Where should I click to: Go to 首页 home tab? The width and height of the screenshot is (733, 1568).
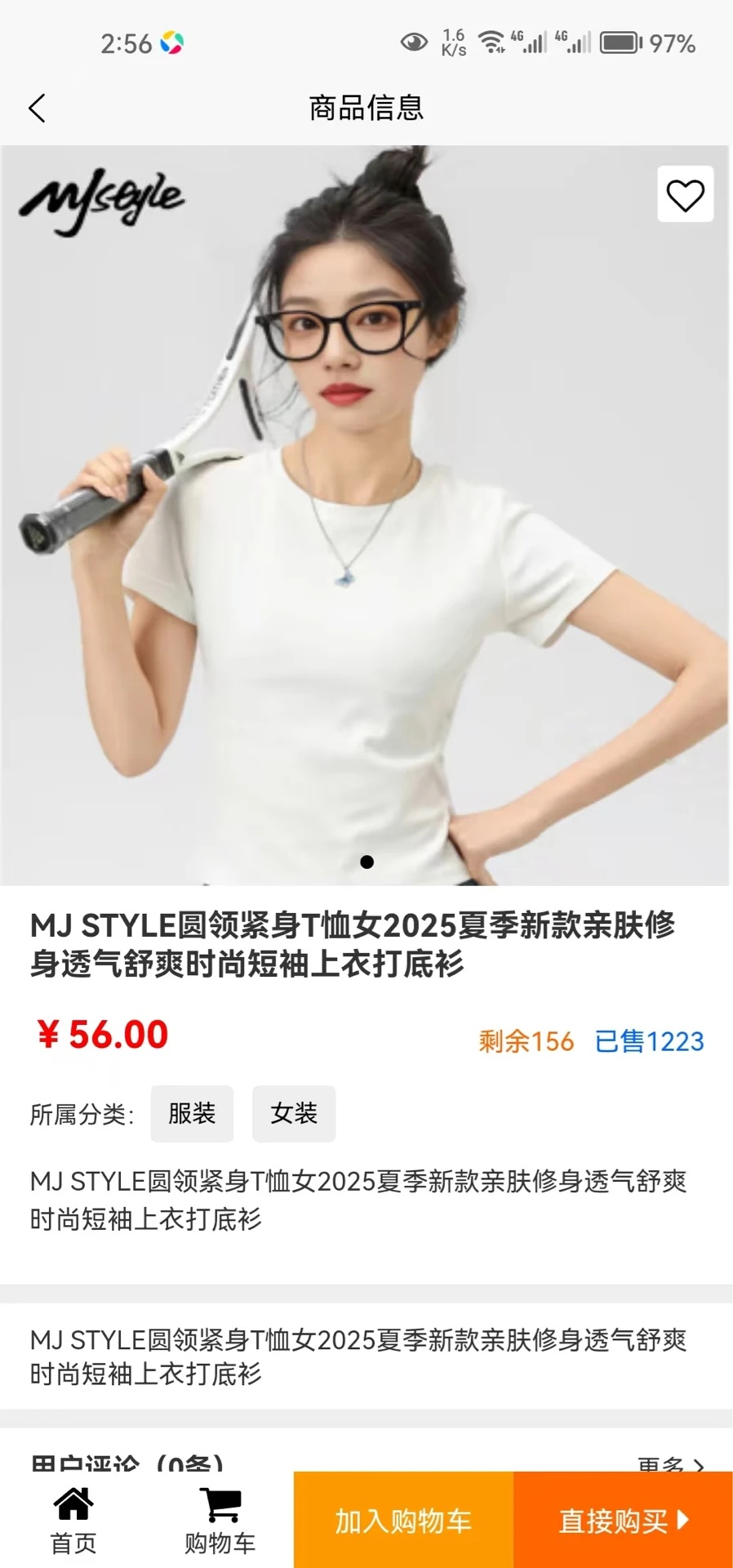coord(73,1520)
